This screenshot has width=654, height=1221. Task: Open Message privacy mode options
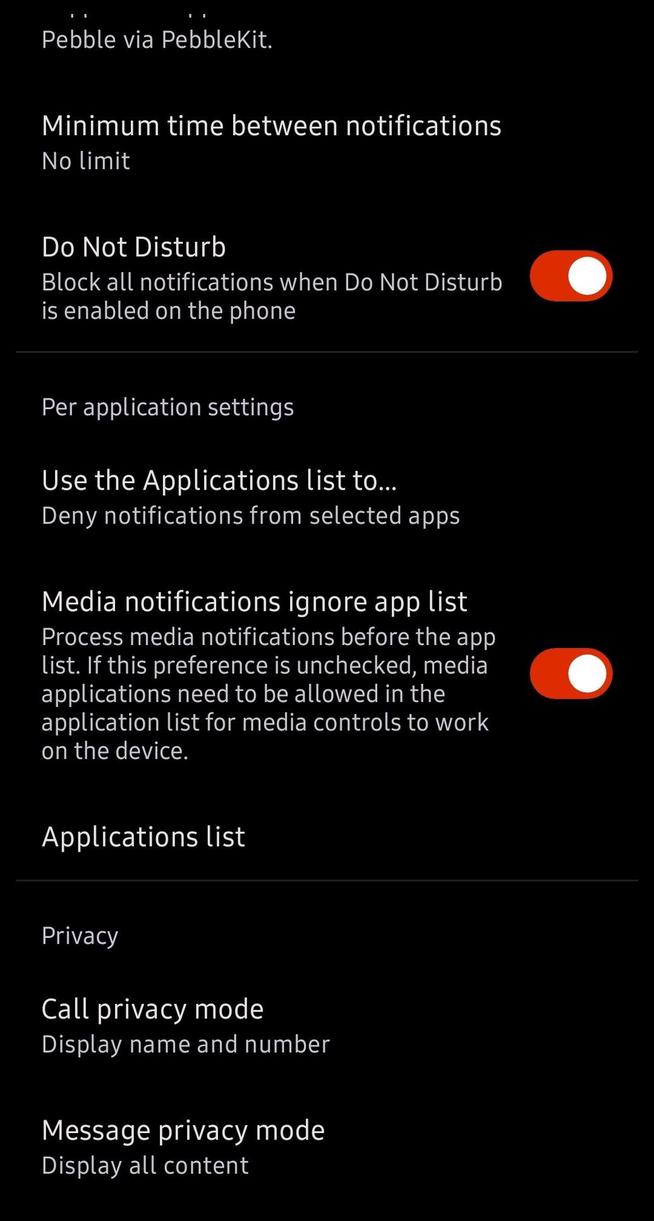coord(183,1146)
